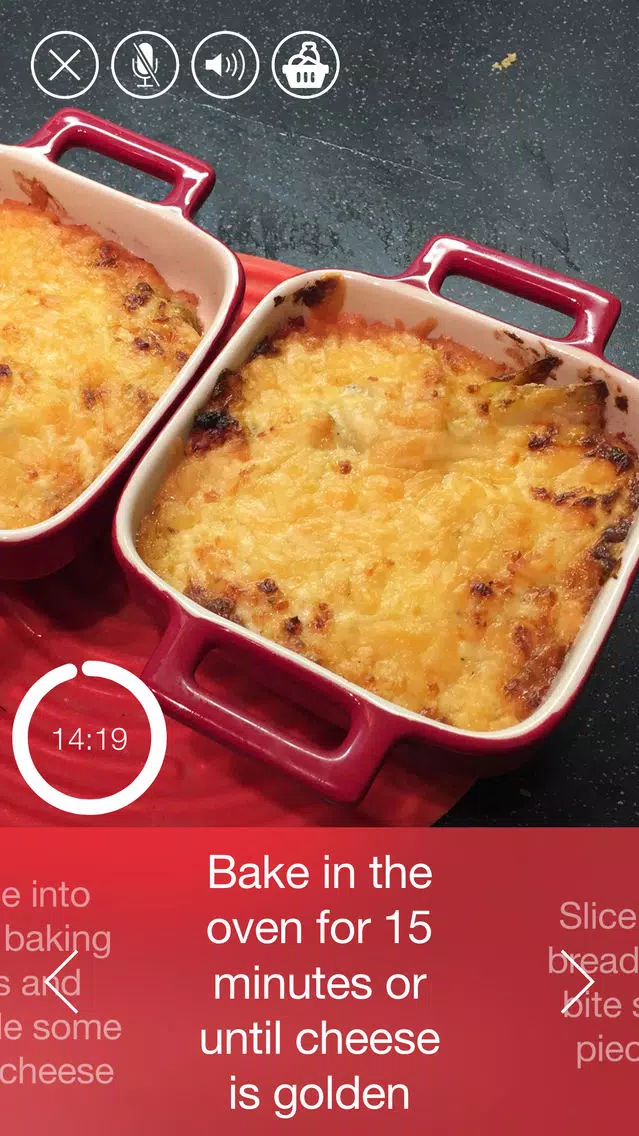Tap the 14:19 countdown timer circle
Image resolution: width=639 pixels, height=1136 pixels.
click(x=90, y=738)
